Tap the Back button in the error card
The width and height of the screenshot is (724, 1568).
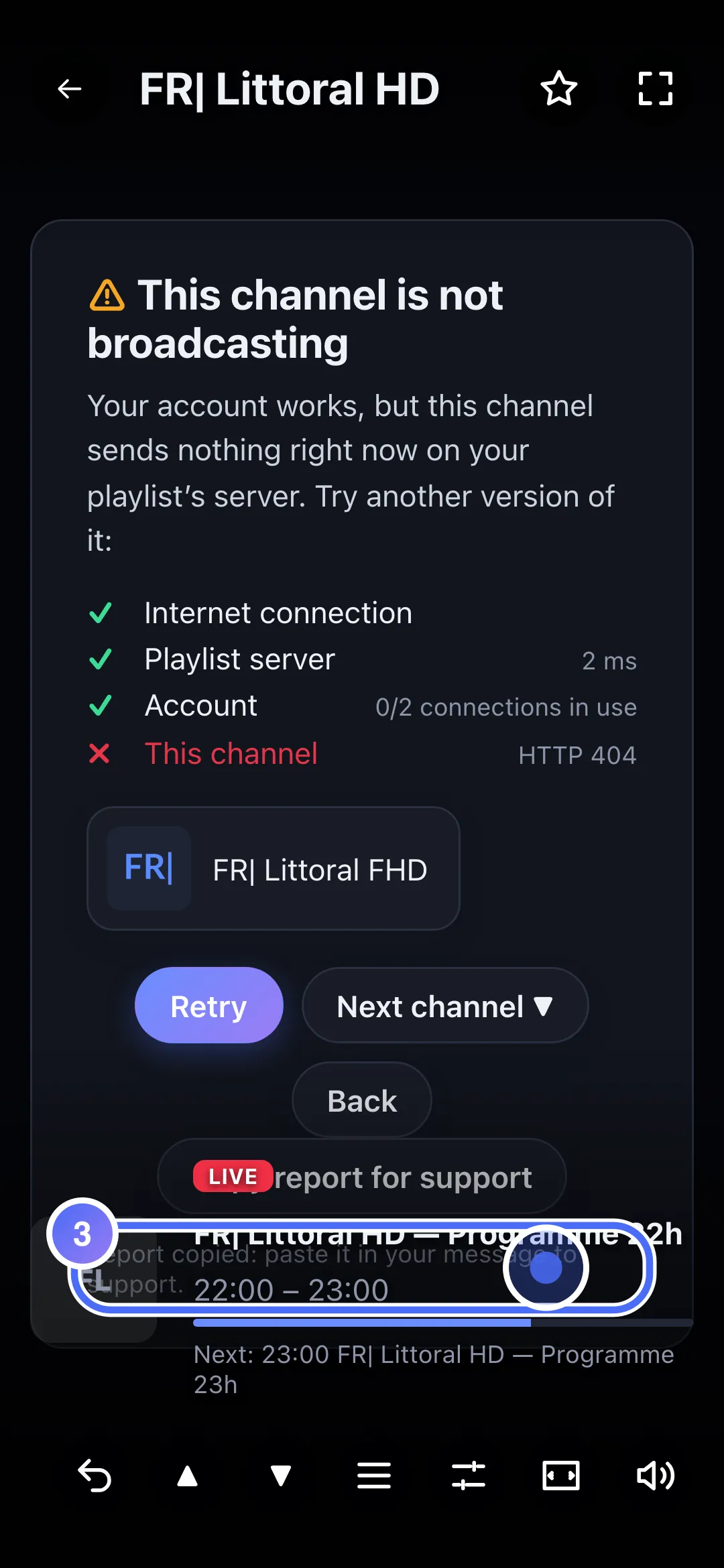(362, 1100)
